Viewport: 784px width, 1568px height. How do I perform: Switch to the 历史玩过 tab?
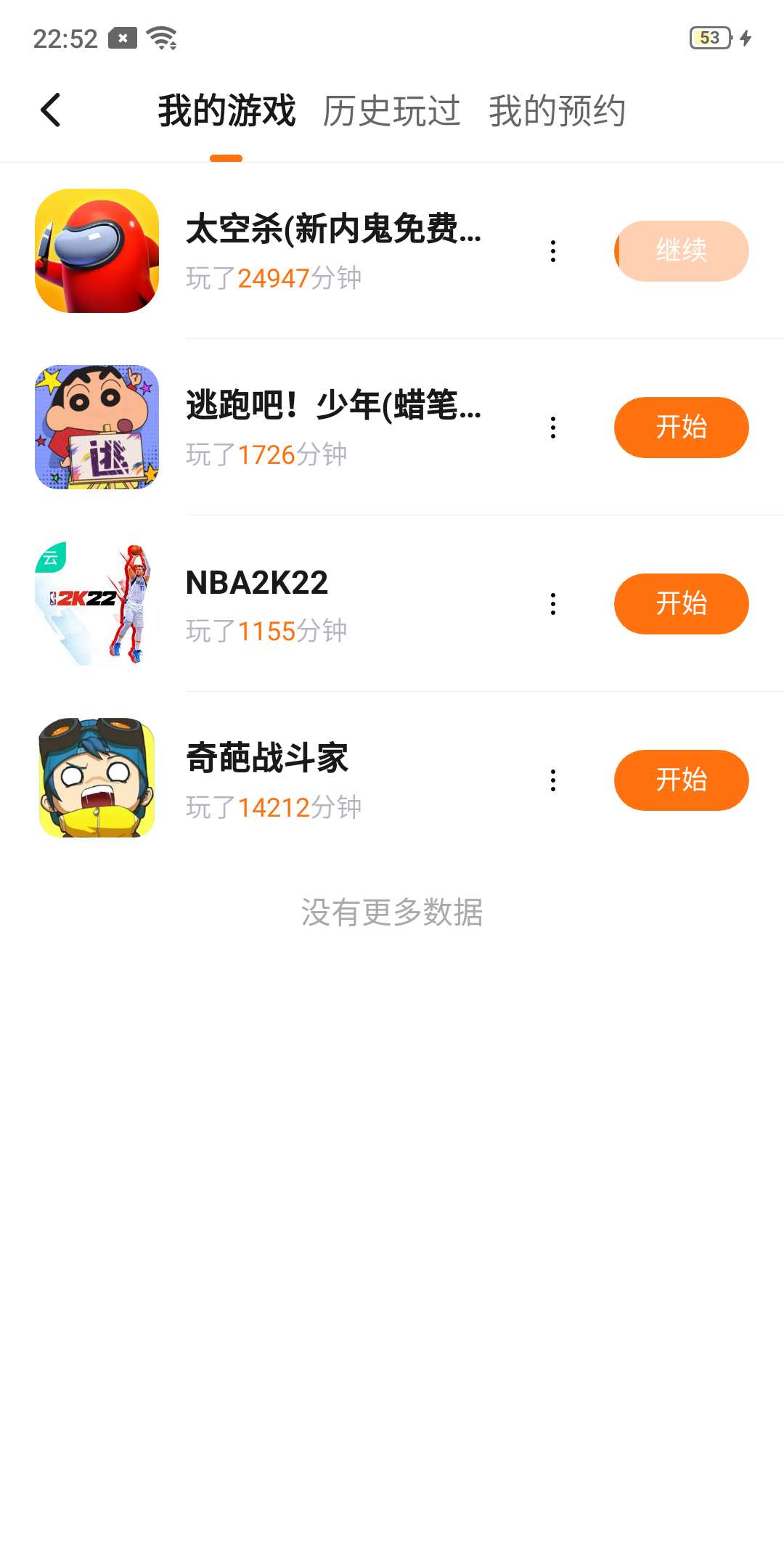[391, 111]
